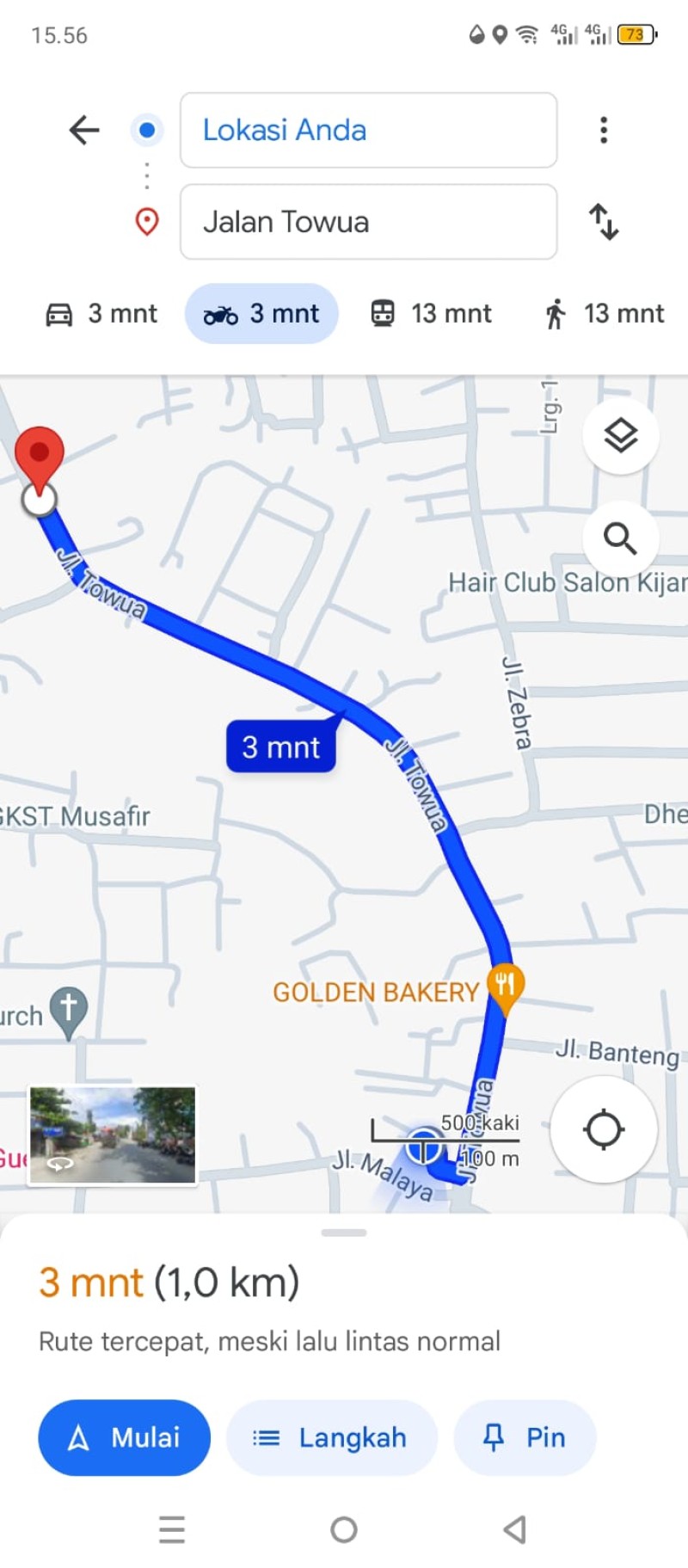
Task: Switch to public transit mode
Action: point(431,313)
